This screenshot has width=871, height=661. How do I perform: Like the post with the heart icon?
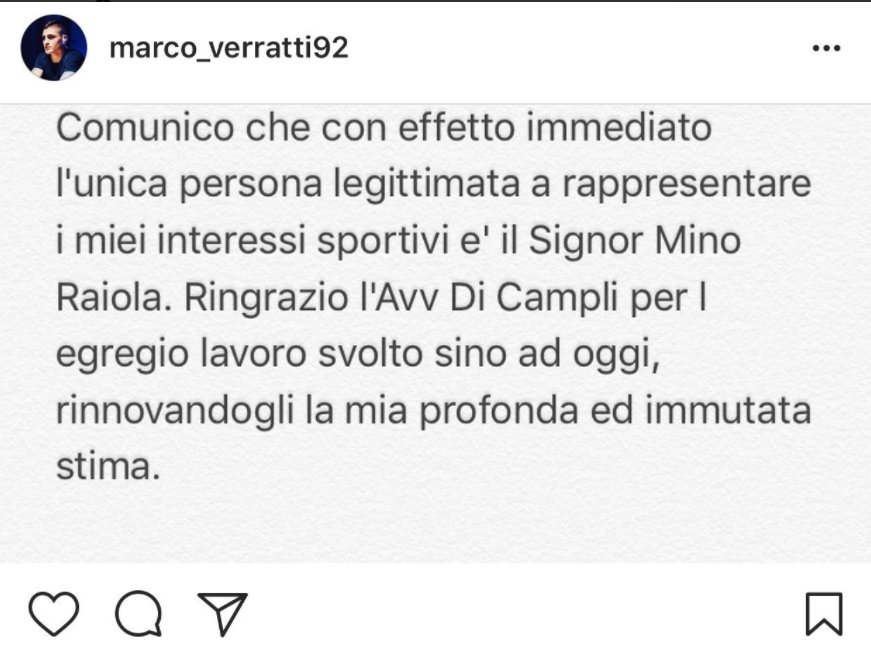click(53, 613)
